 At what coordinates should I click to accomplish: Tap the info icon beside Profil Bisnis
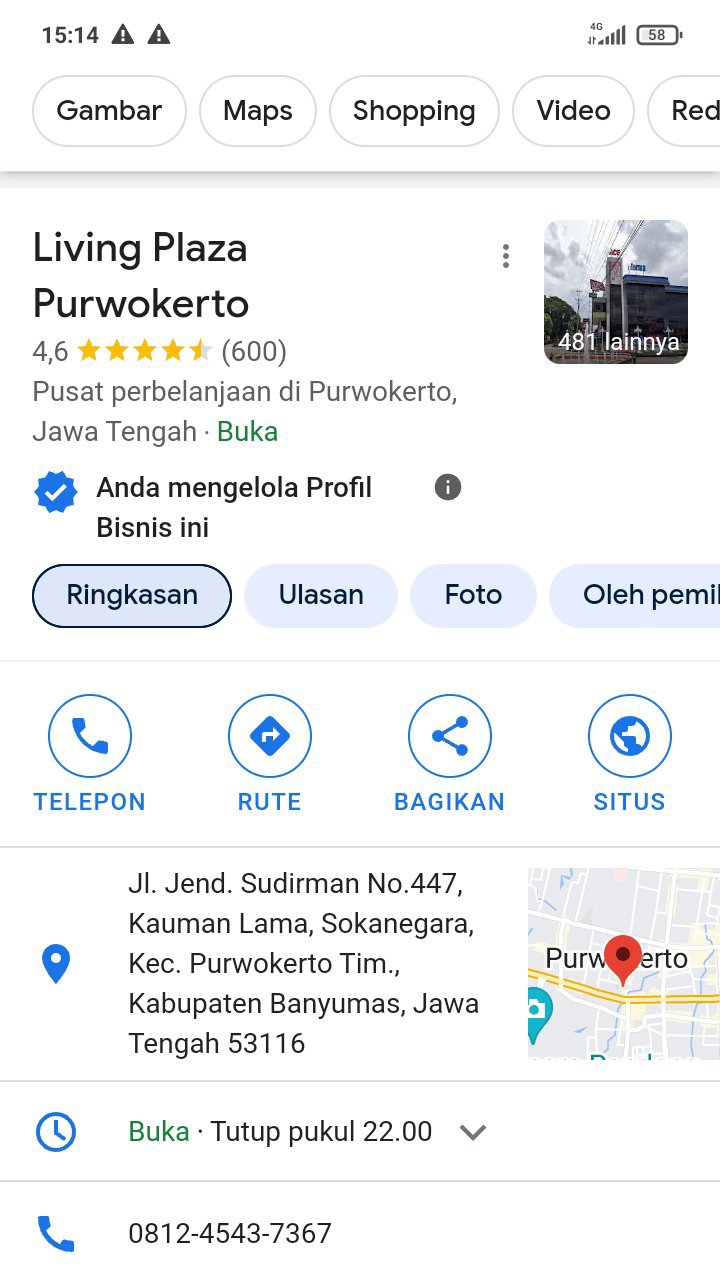pyautogui.click(x=448, y=488)
